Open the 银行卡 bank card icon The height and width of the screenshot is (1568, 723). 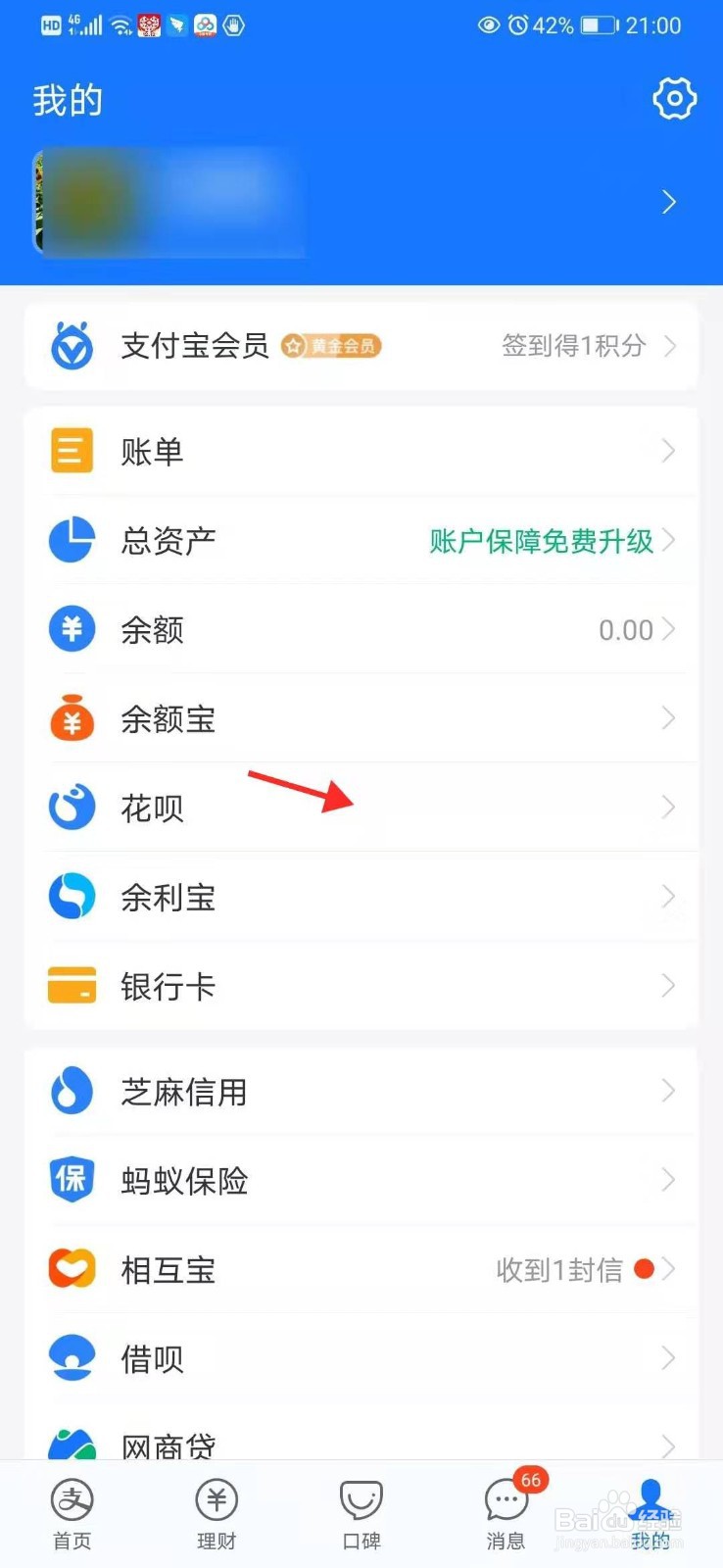(x=71, y=985)
